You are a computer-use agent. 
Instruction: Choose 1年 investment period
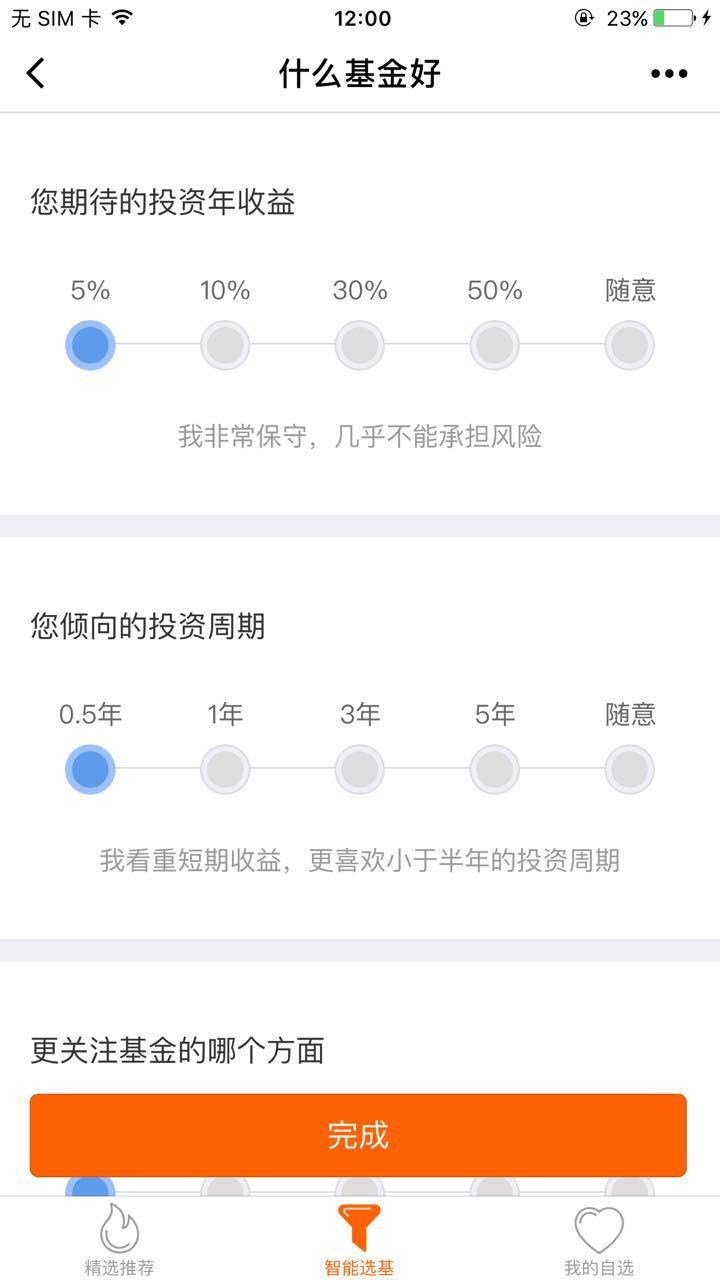pos(225,769)
